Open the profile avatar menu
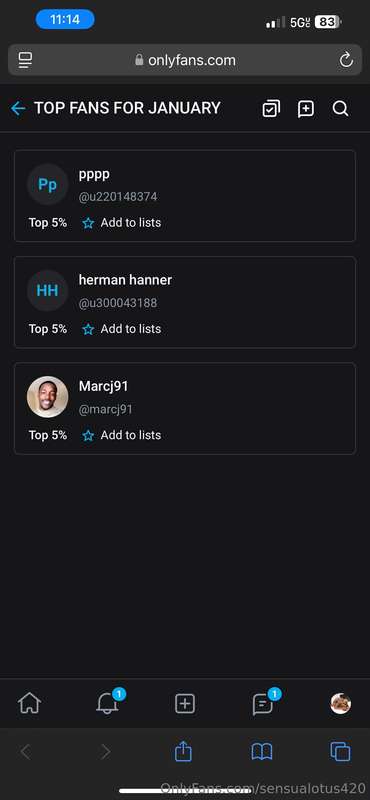 click(x=340, y=704)
